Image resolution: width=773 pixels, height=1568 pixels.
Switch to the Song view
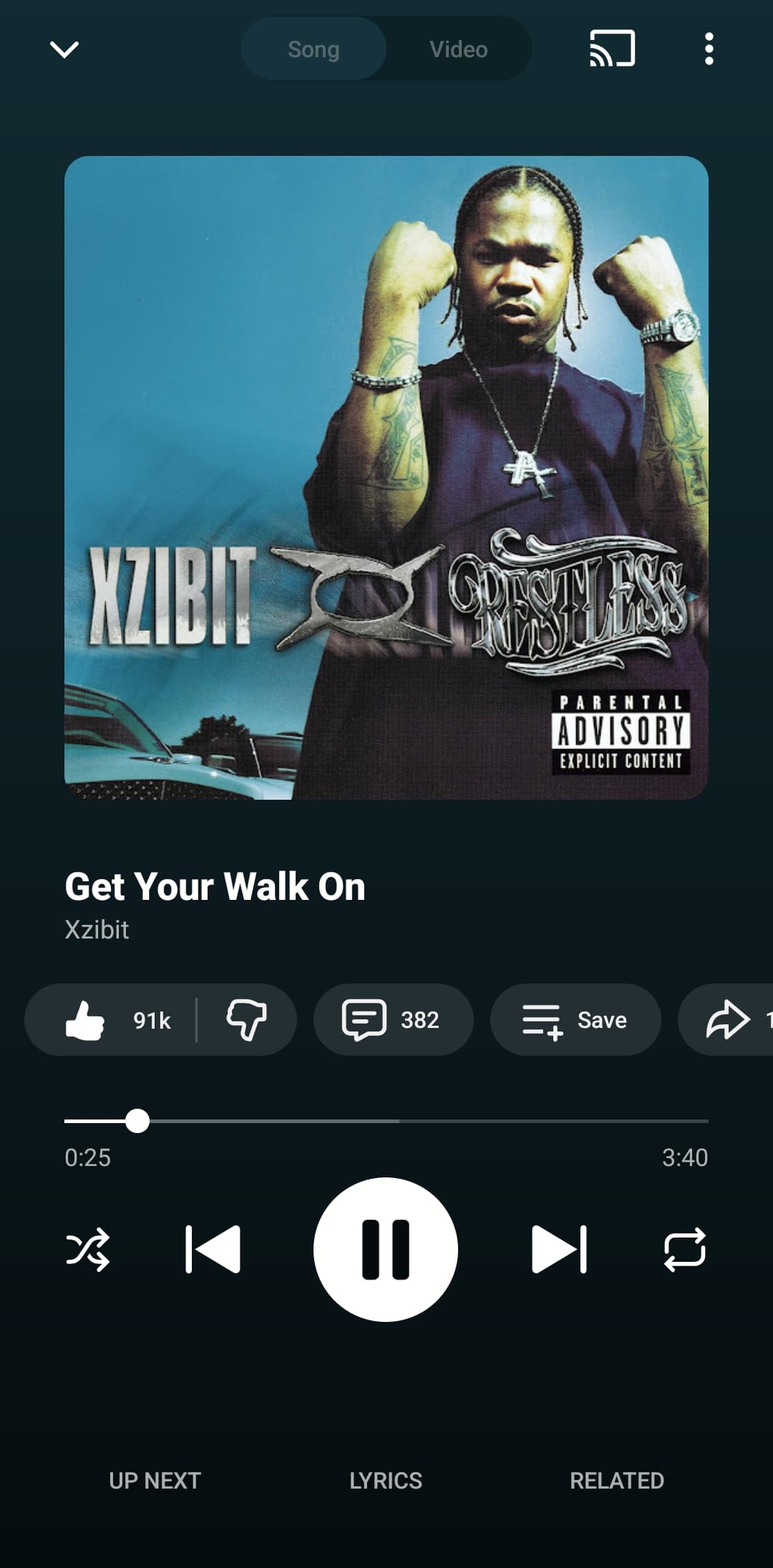[x=313, y=49]
